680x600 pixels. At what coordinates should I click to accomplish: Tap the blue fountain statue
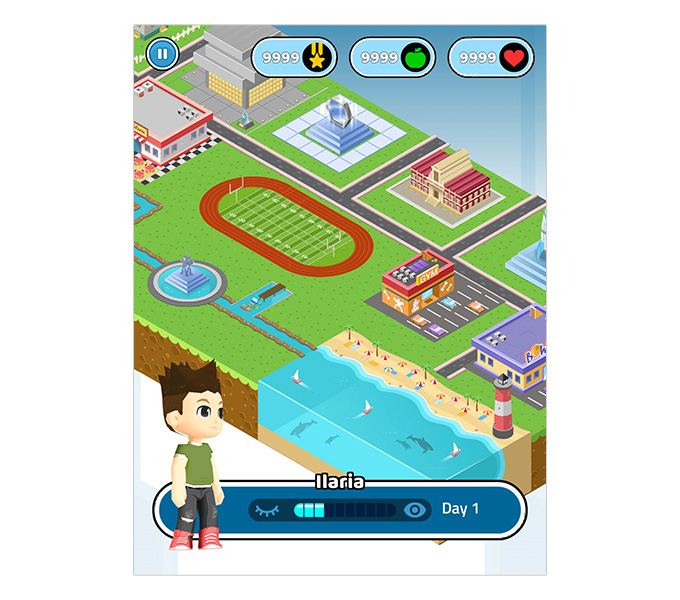187,279
